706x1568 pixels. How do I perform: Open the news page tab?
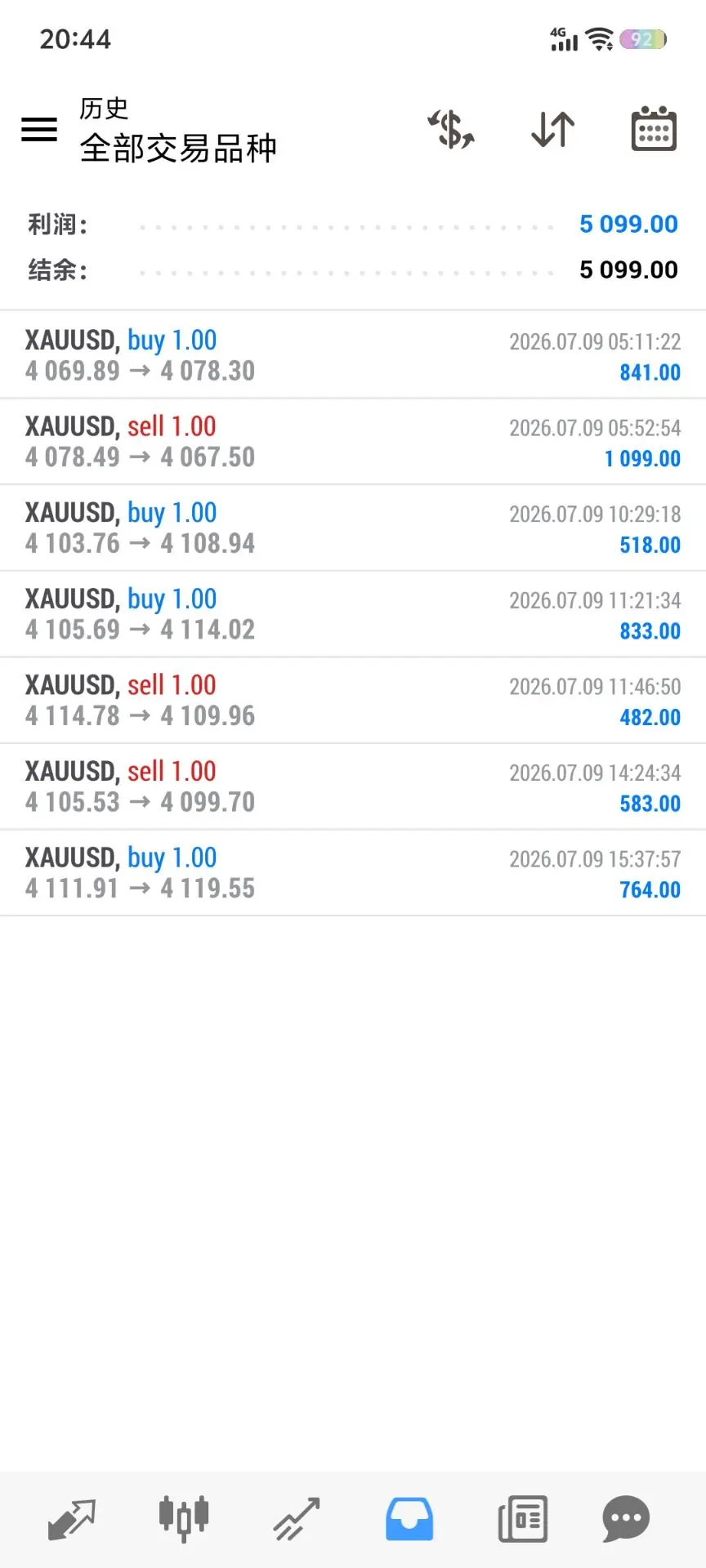[x=522, y=1519]
